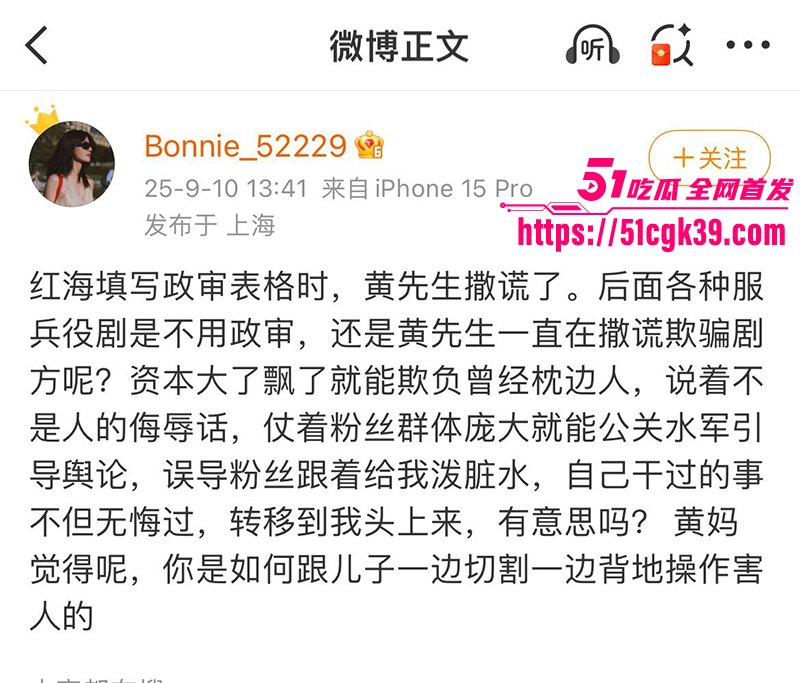Open the three-dot overflow menu
Screen dimensions: 800x683
[747, 46]
